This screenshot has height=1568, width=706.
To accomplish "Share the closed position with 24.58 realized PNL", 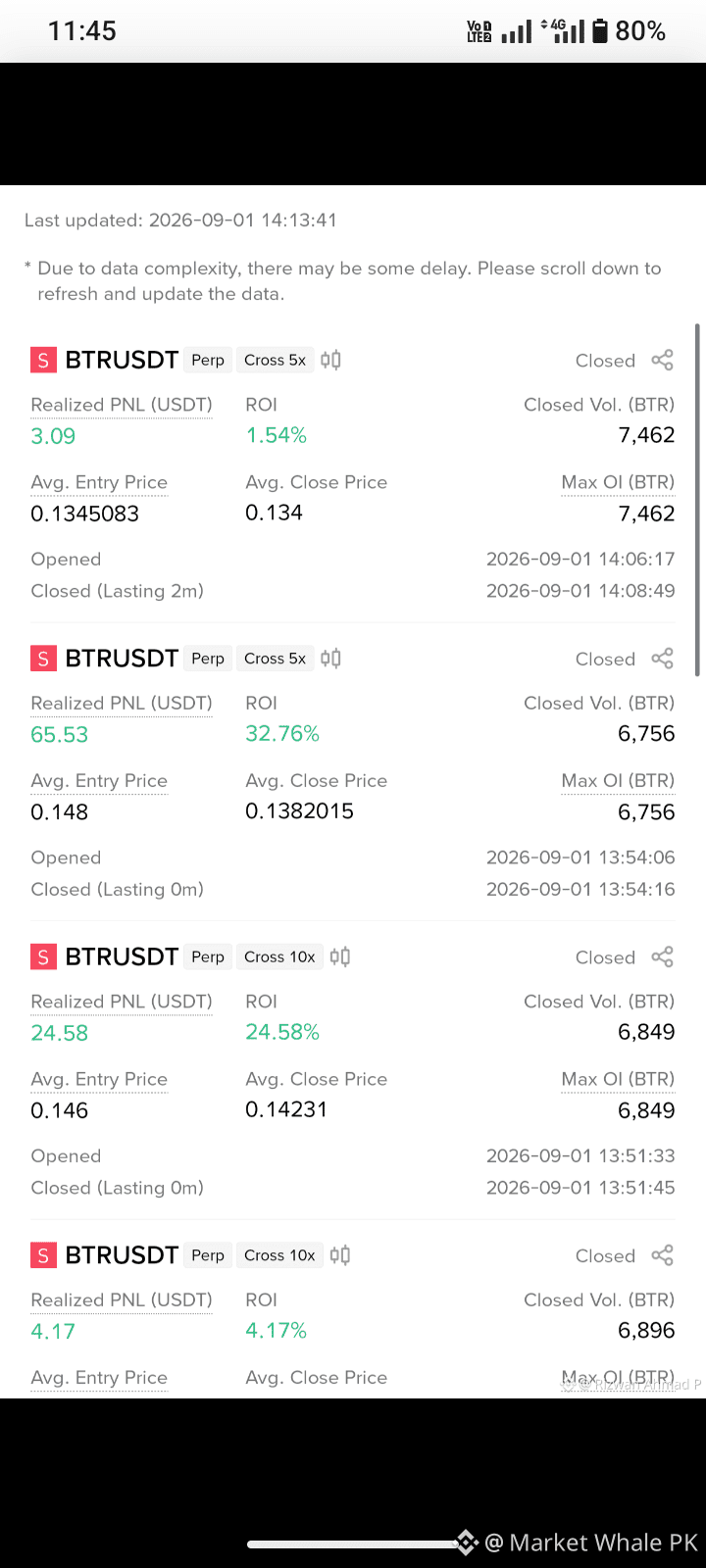I will [x=662, y=957].
